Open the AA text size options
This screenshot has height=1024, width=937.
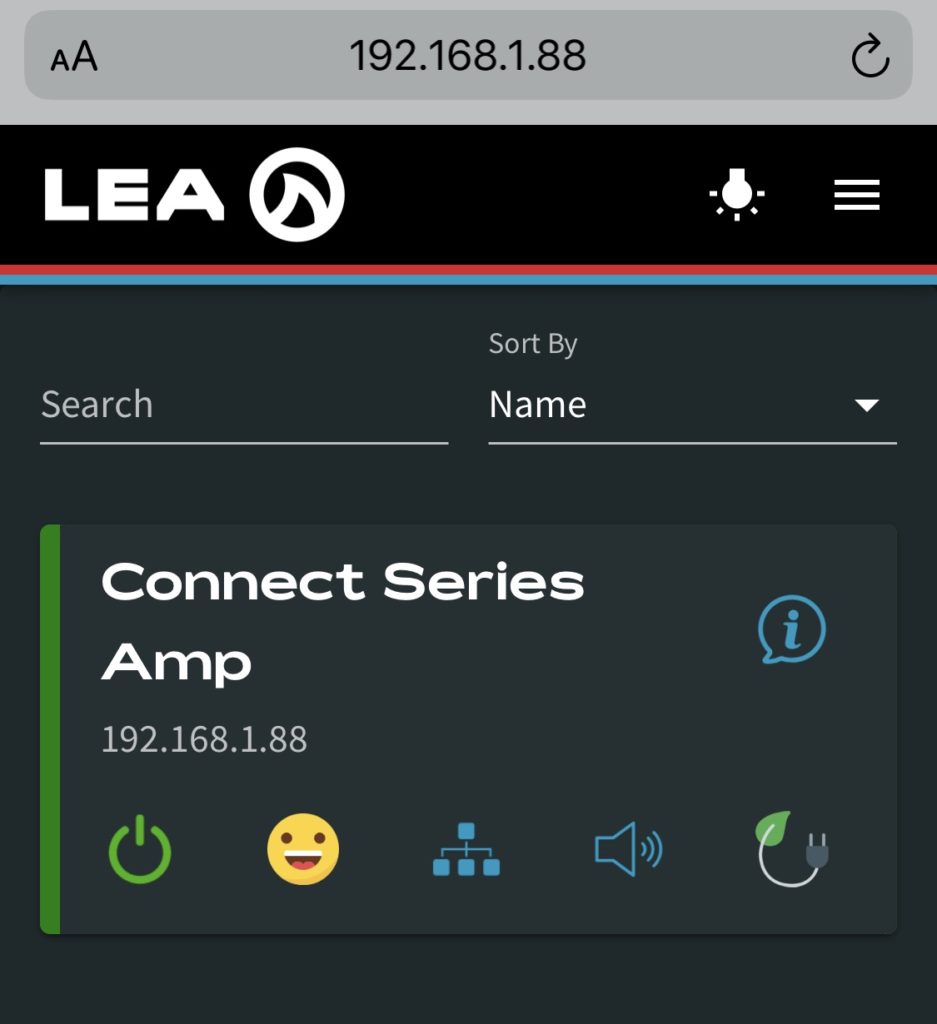point(74,57)
